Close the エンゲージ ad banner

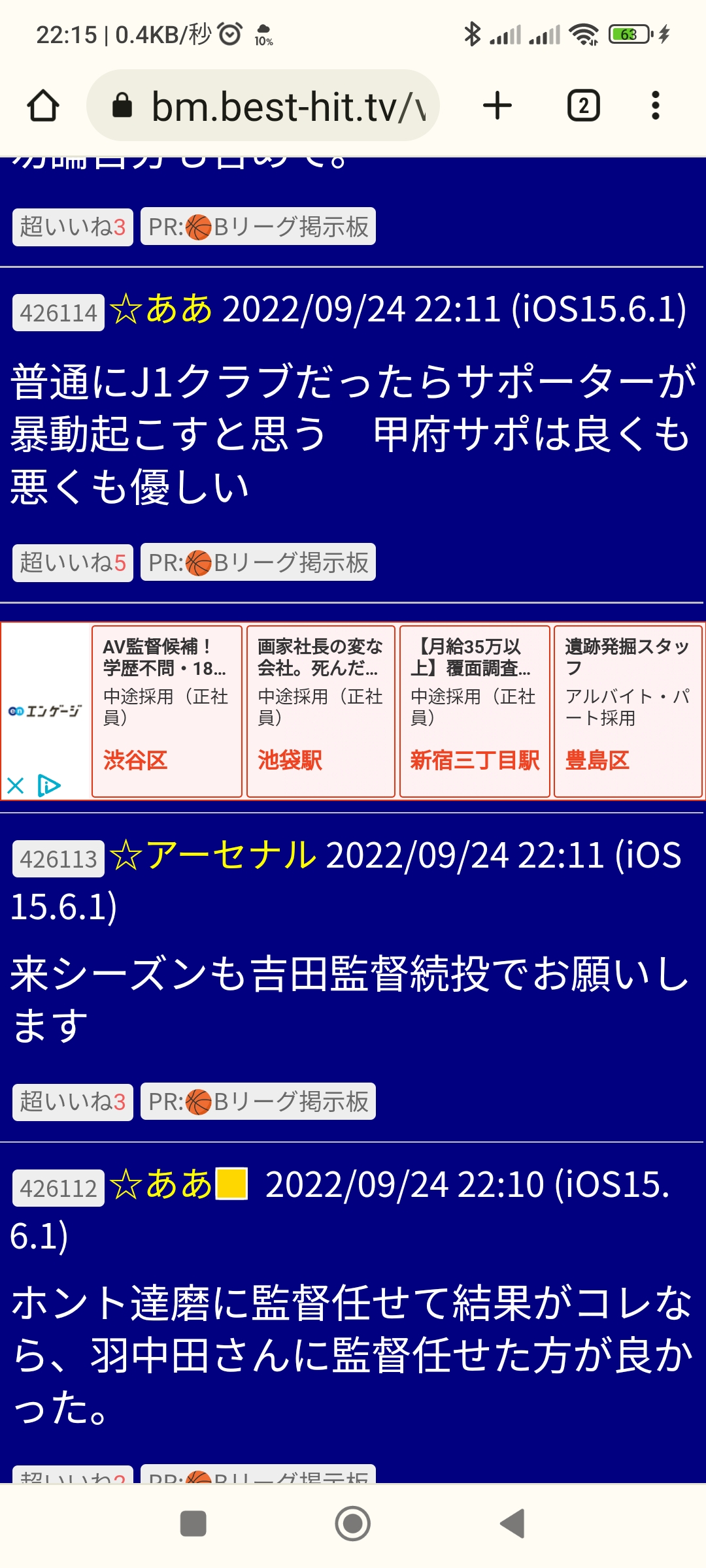click(x=16, y=785)
